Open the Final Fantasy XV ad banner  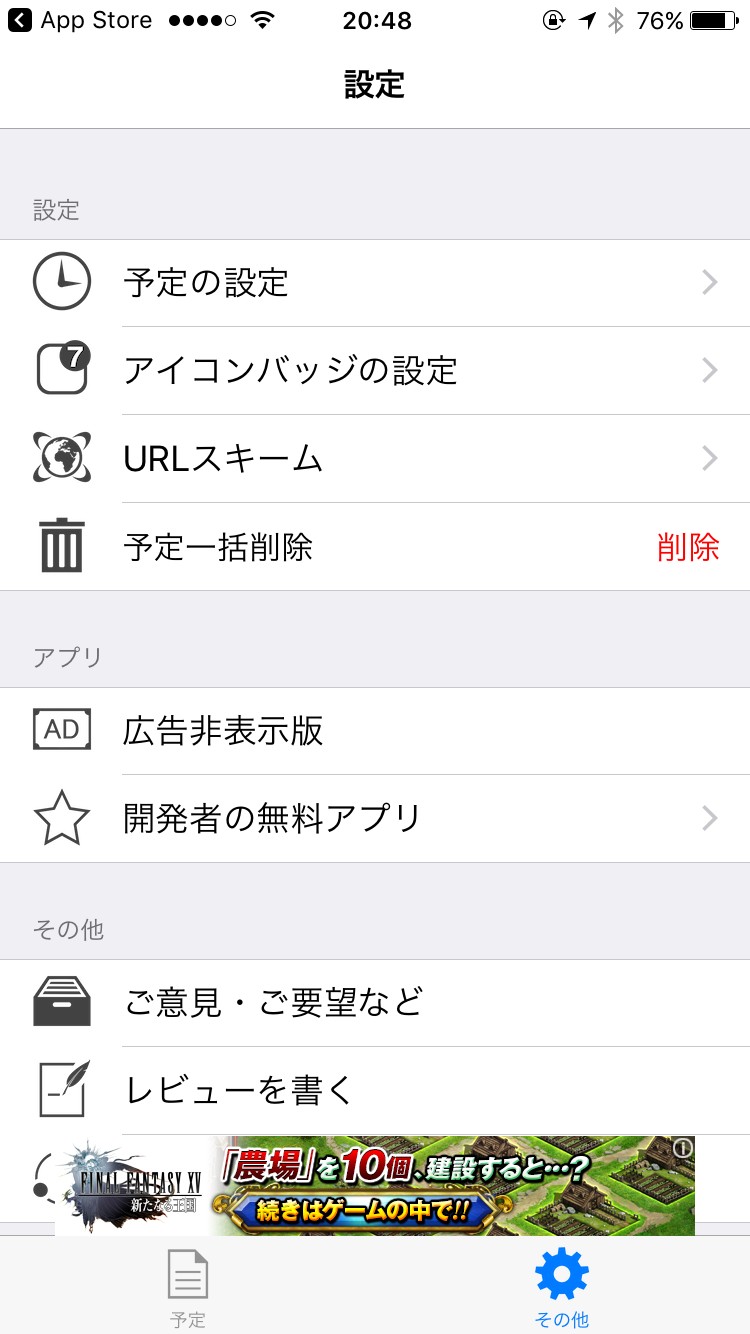coord(375,1186)
